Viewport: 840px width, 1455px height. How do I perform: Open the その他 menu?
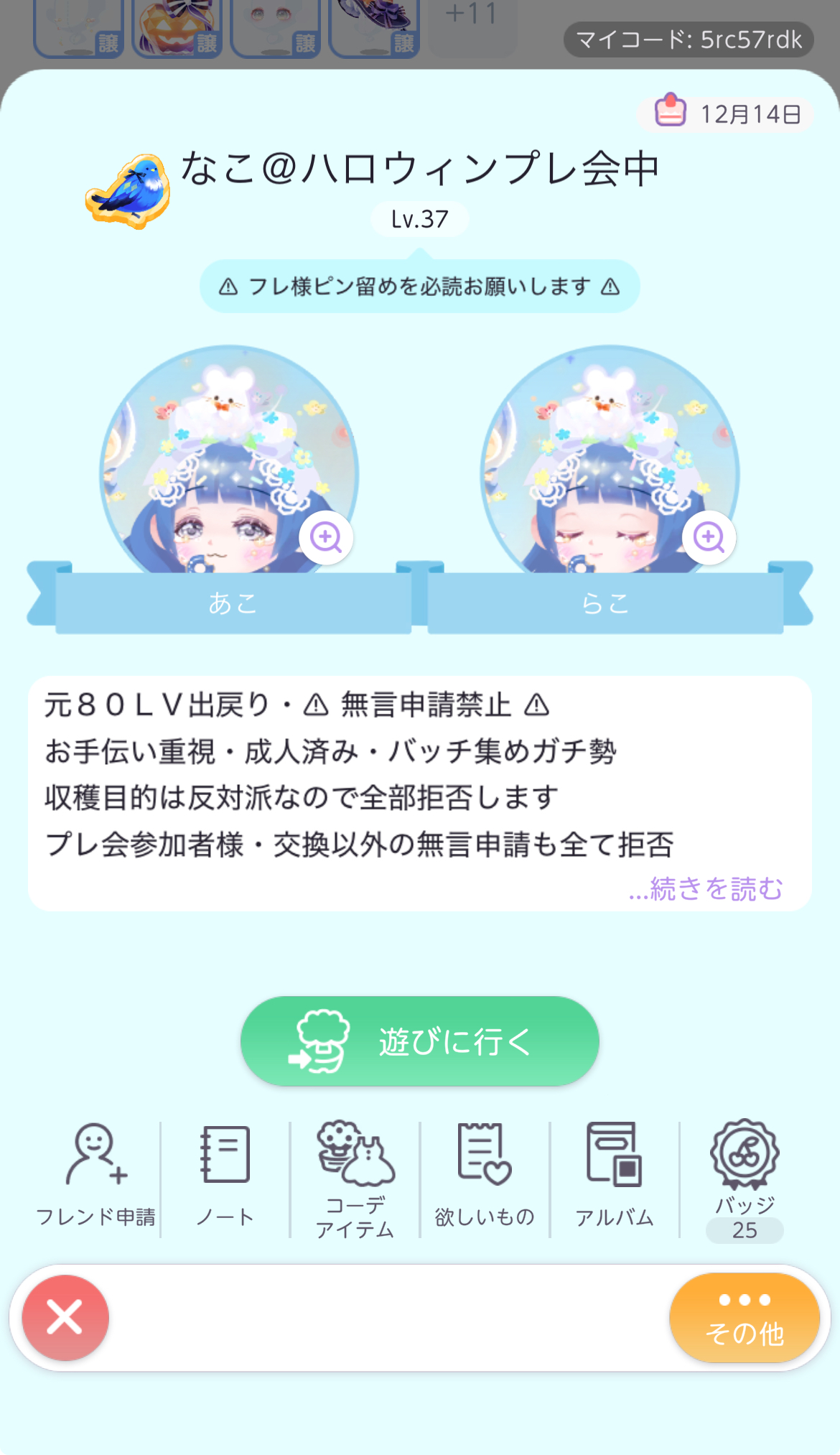(x=745, y=1318)
